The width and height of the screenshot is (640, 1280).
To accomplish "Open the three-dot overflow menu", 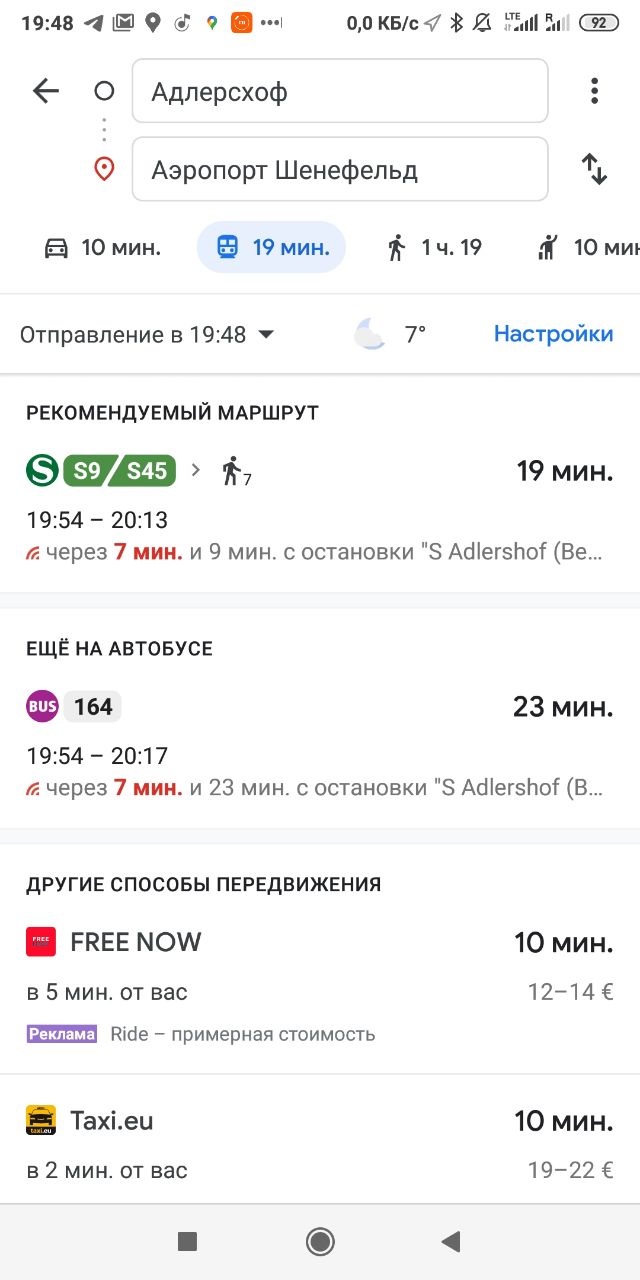I will point(594,91).
